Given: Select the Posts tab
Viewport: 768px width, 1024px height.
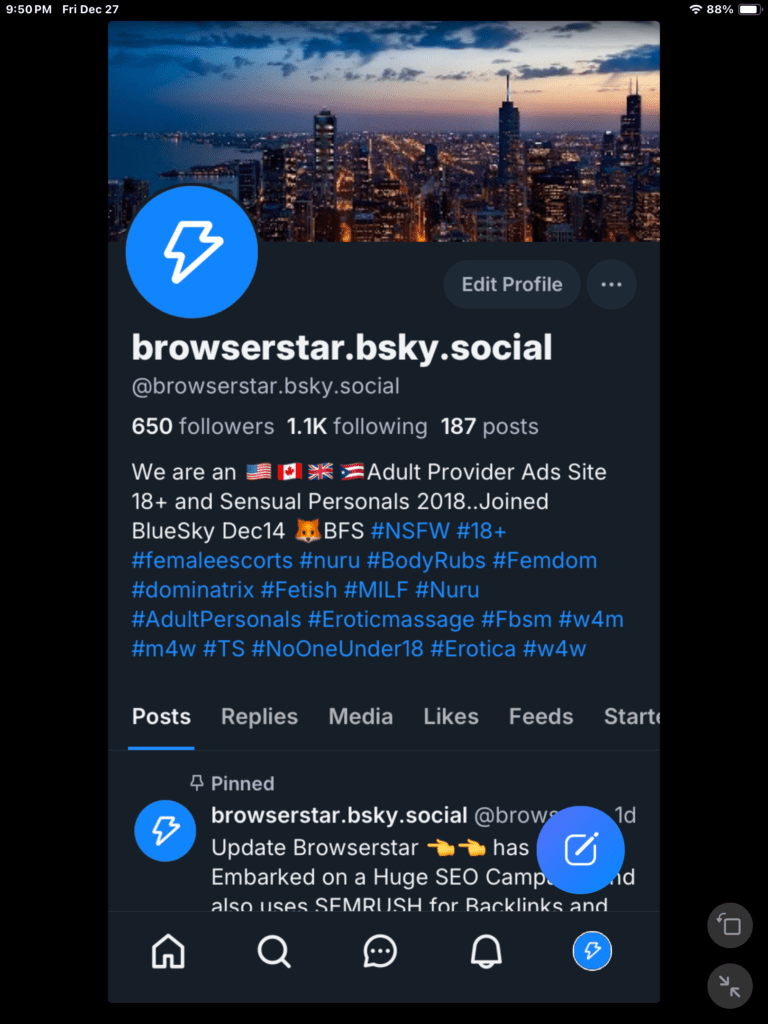Looking at the screenshot, I should pyautogui.click(x=161, y=716).
